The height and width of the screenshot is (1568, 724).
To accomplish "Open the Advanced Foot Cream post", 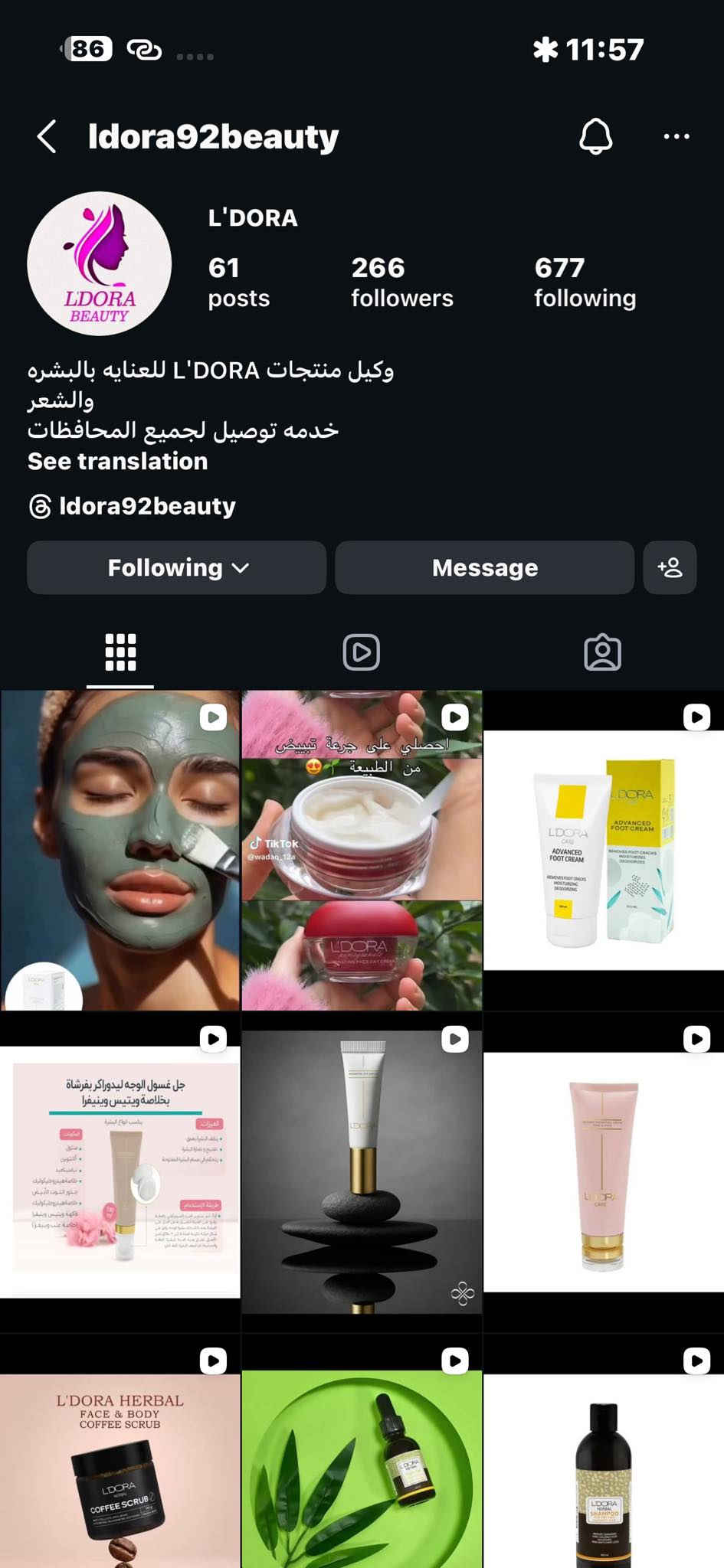I will 603,850.
